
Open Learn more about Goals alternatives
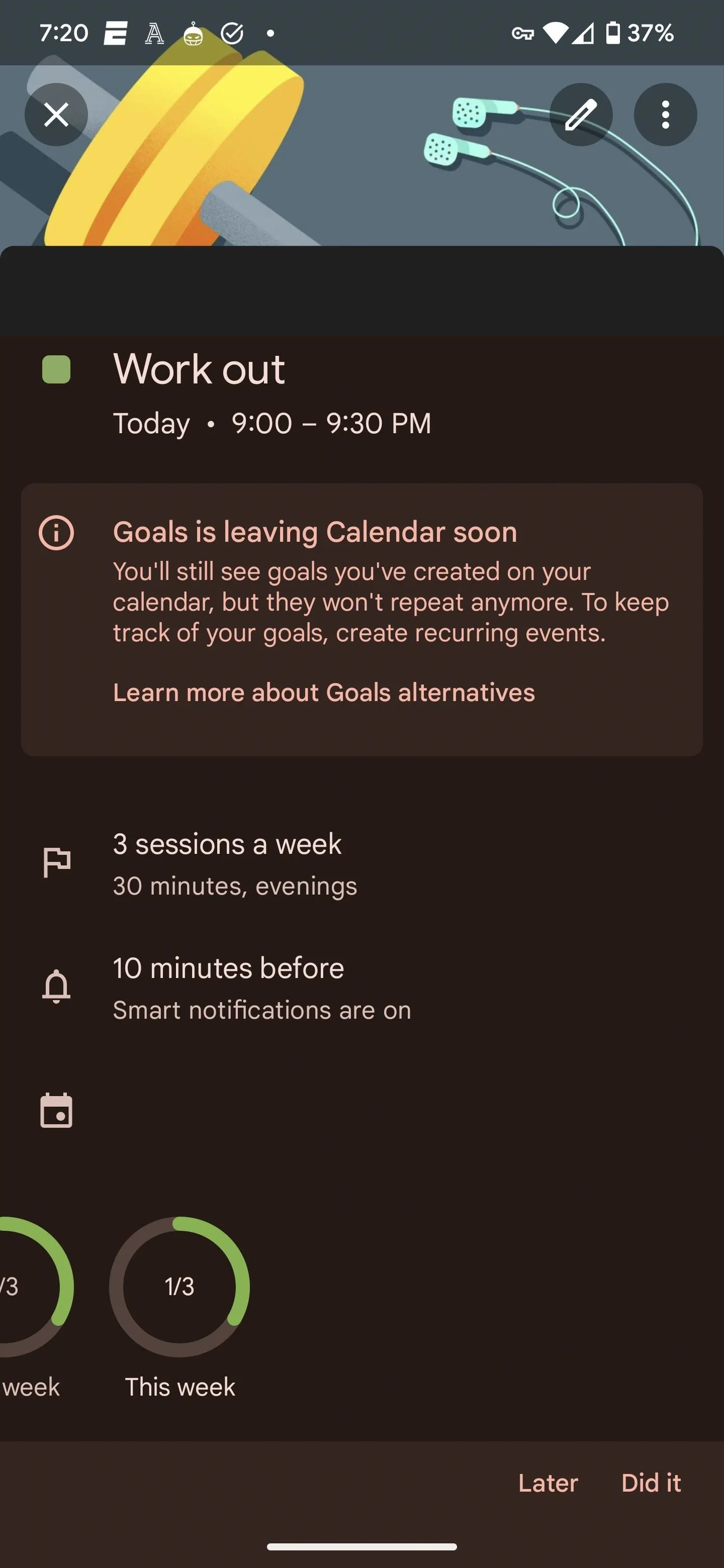pos(324,693)
